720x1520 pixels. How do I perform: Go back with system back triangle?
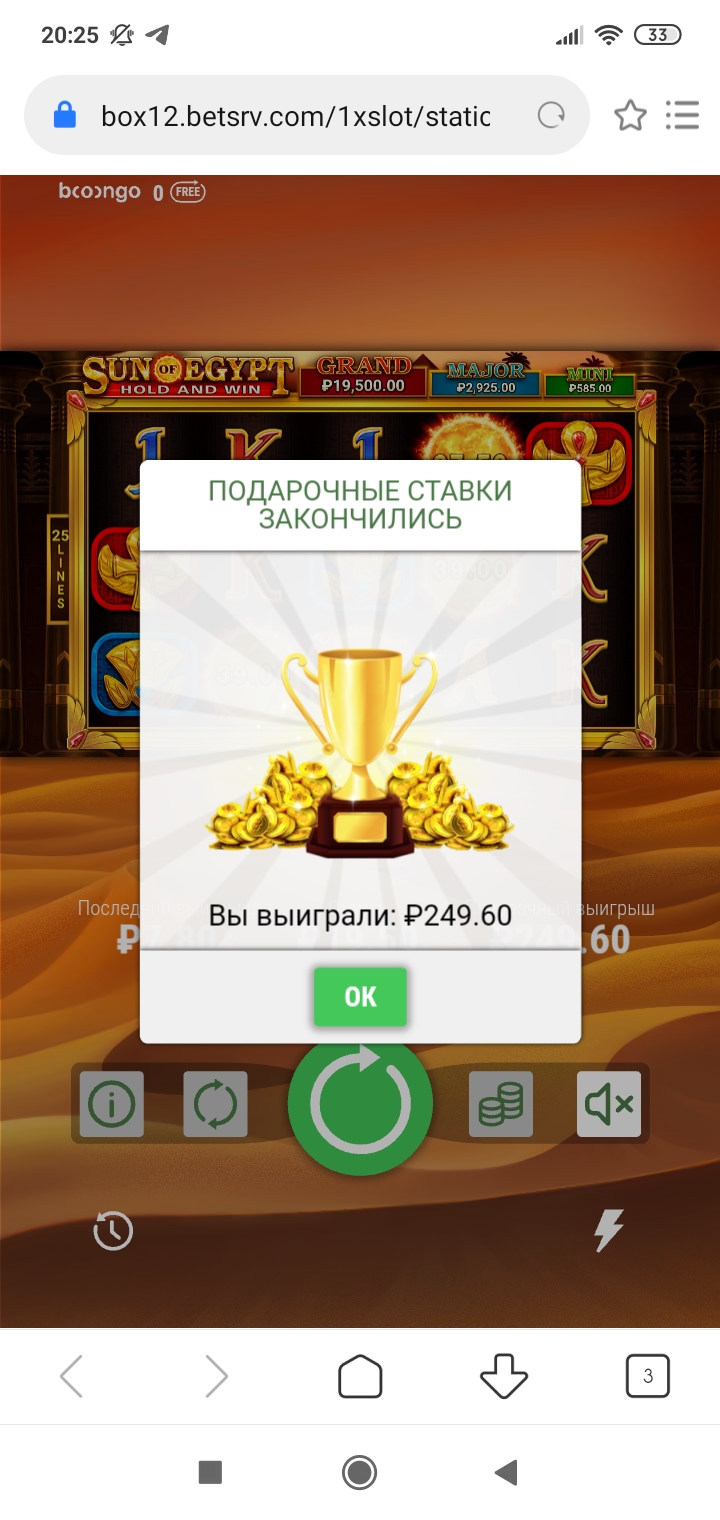pyautogui.click(x=507, y=1472)
